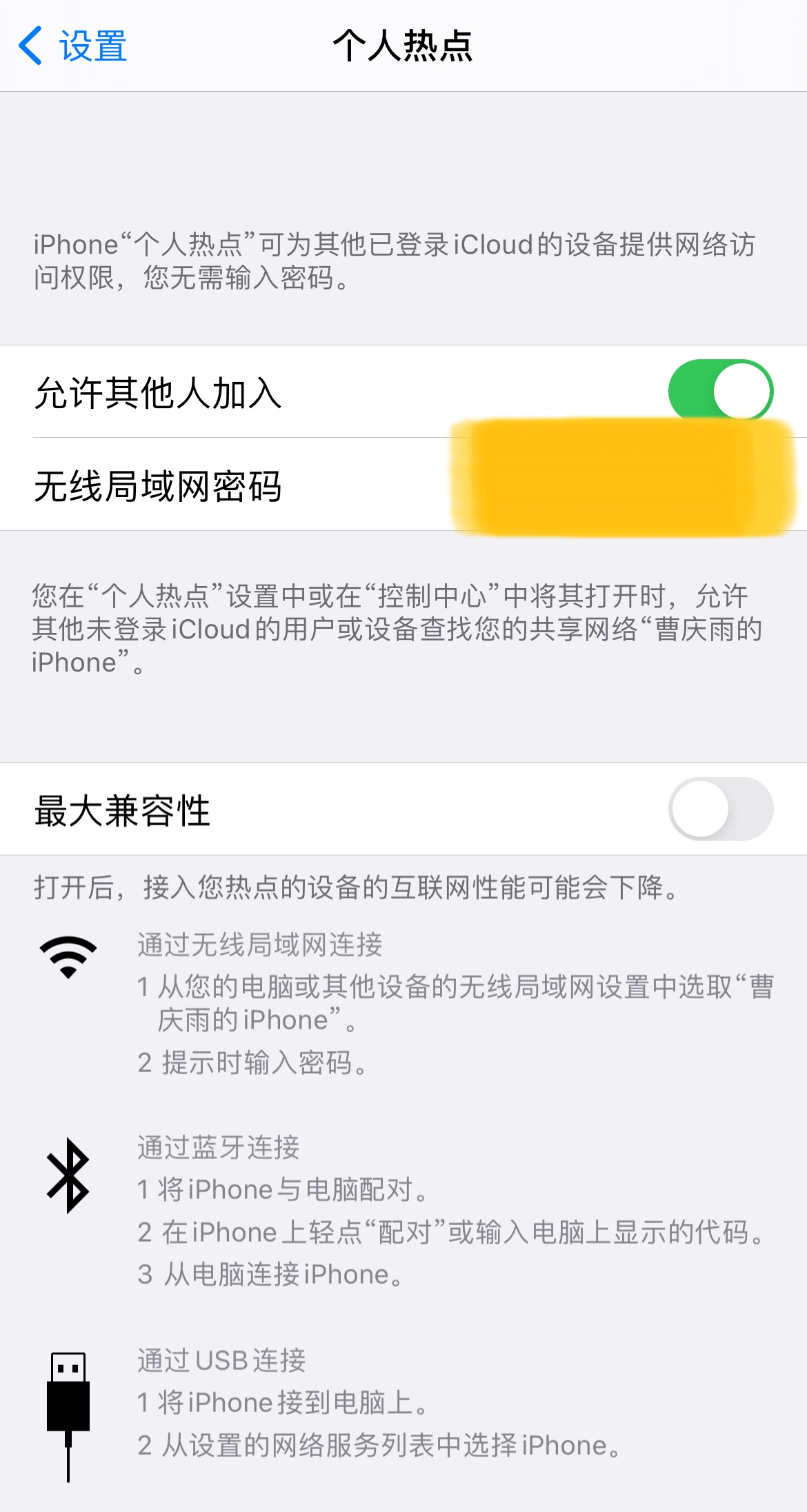Go back to 设置
The width and height of the screenshot is (807, 1512).
(72, 46)
